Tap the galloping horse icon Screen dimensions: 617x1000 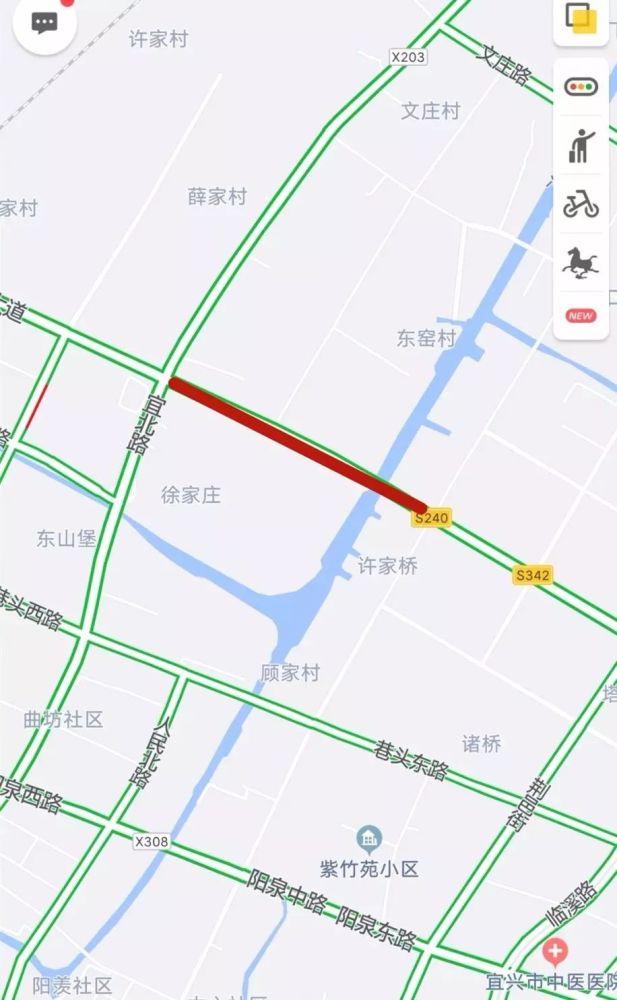581,263
